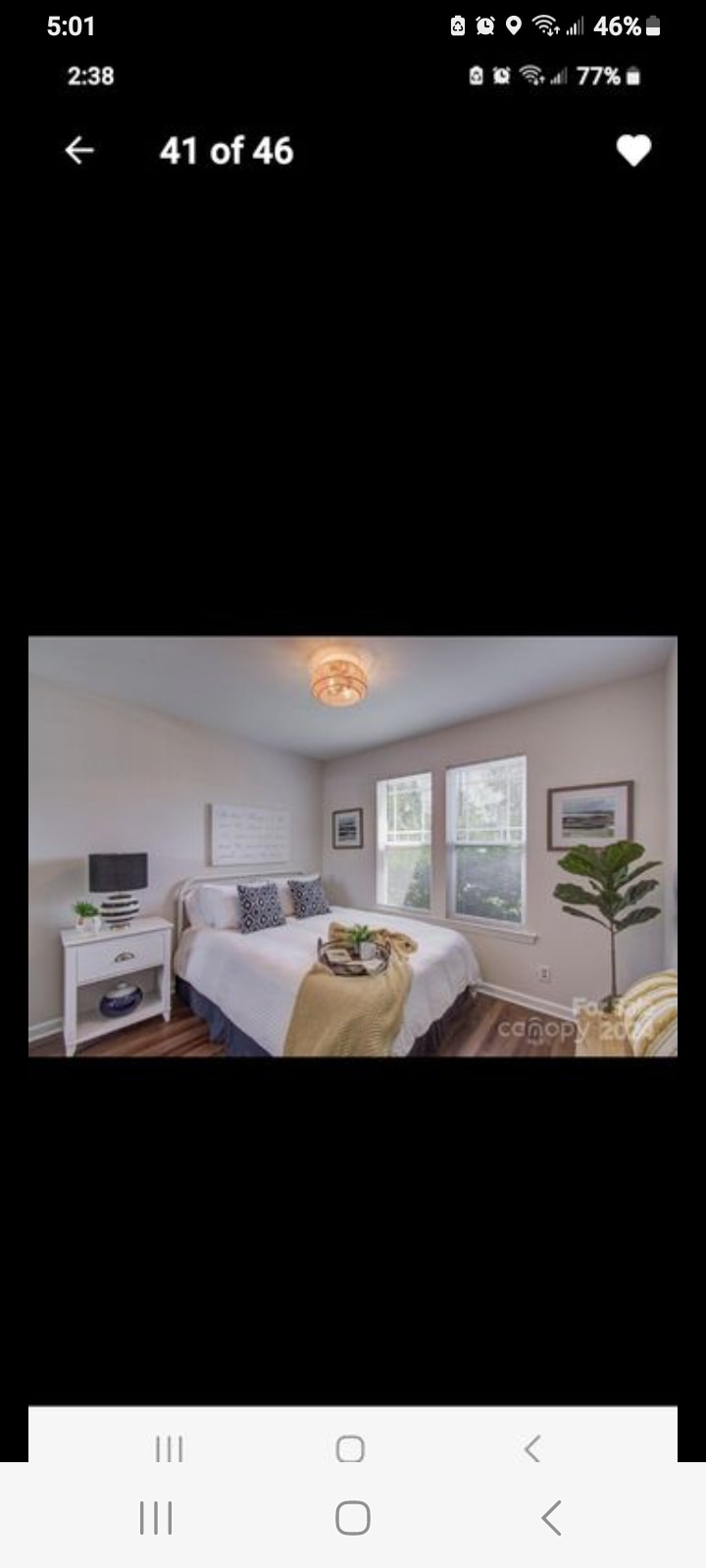706x1568 pixels.
Task: Tap the system home button
Action: click(353, 1518)
